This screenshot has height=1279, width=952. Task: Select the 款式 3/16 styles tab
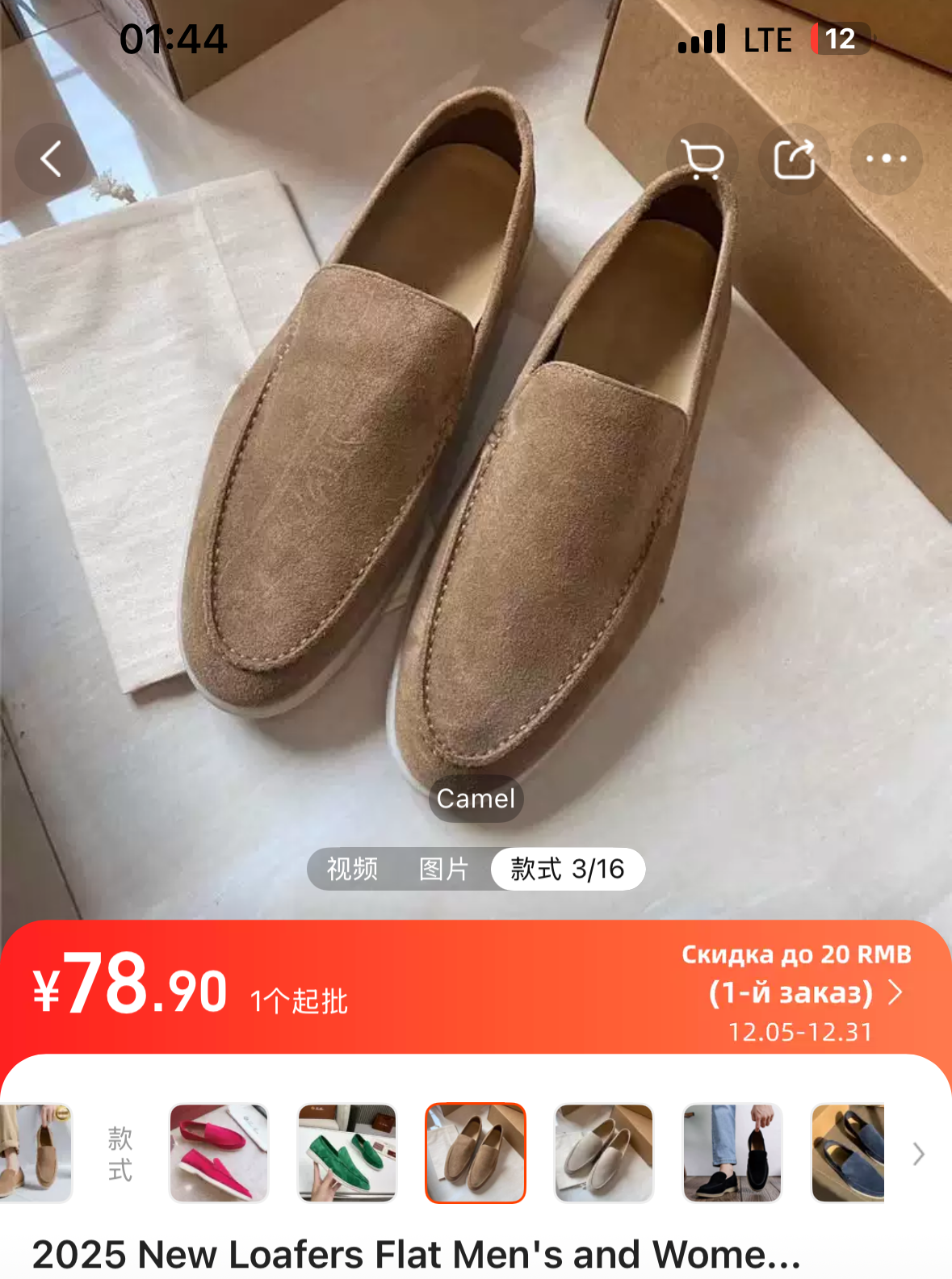567,869
